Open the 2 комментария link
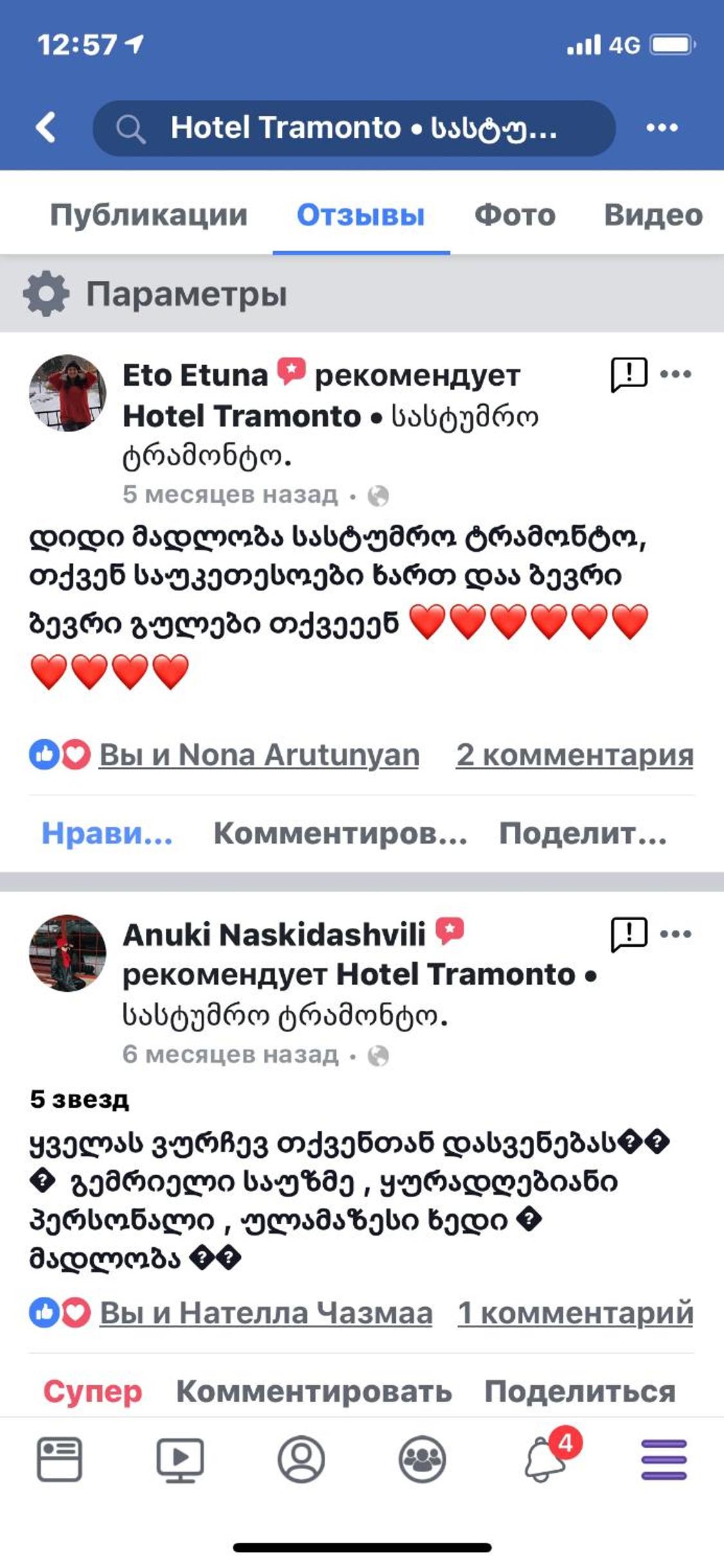 pos(574,755)
